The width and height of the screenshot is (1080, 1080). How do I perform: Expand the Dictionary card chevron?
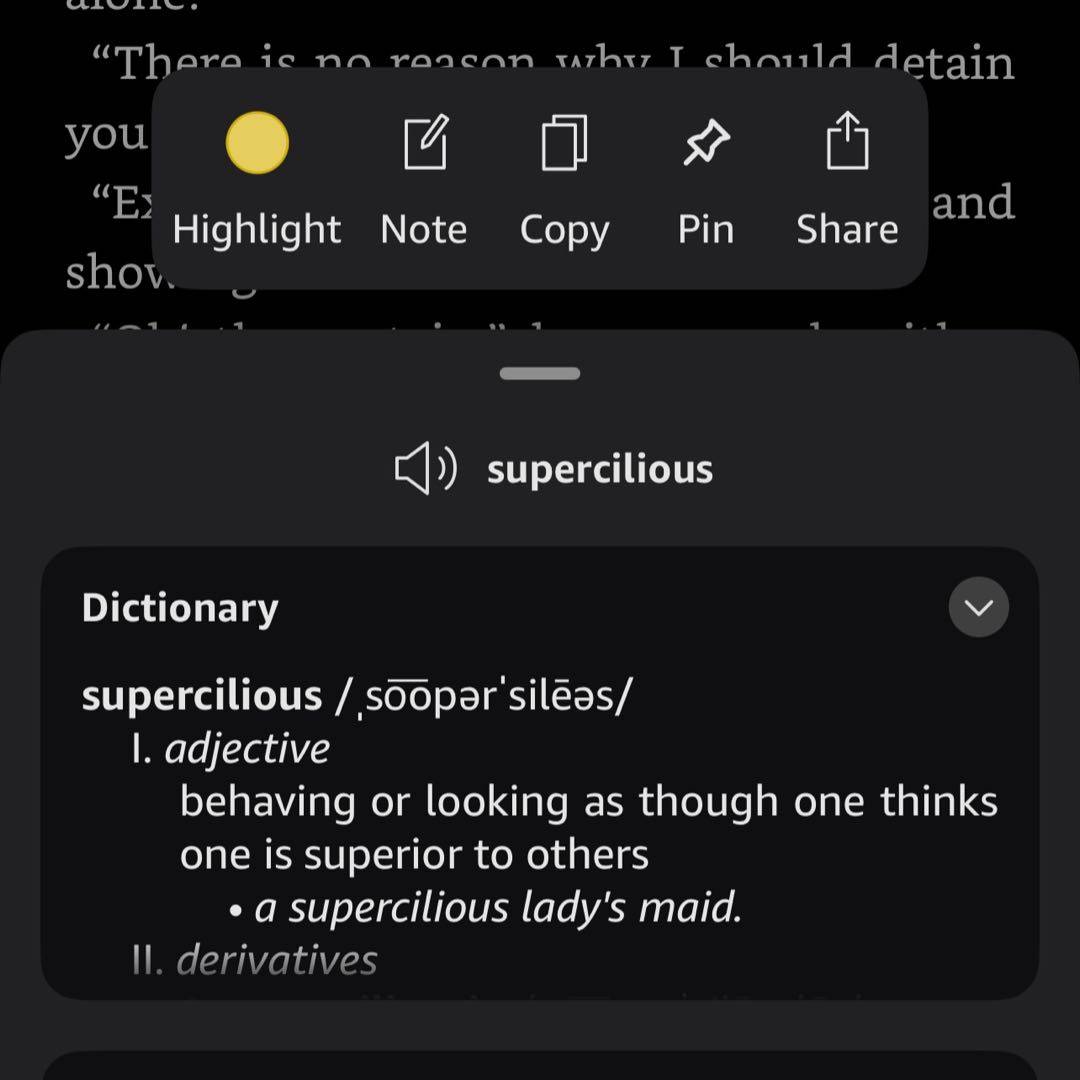click(x=978, y=607)
